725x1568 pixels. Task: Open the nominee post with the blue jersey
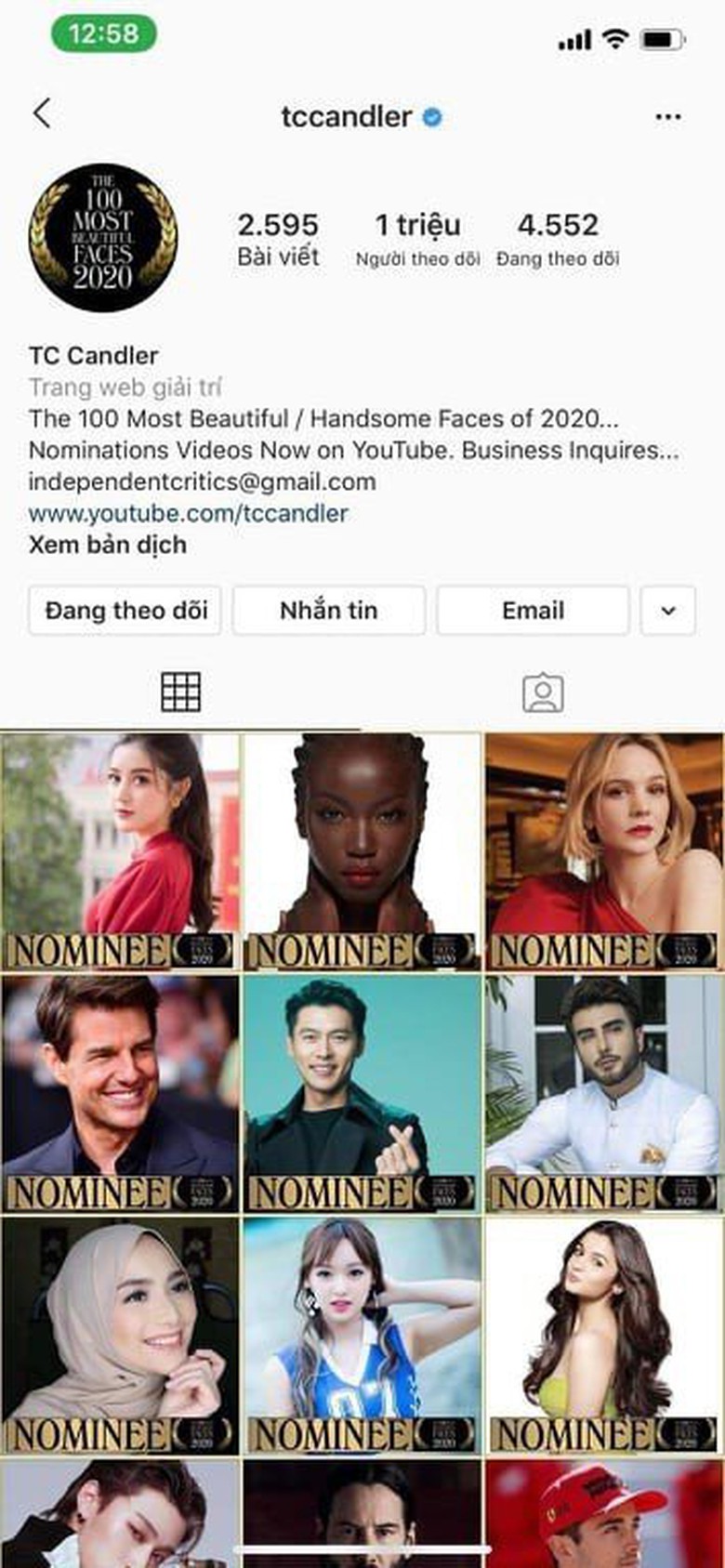click(362, 1335)
